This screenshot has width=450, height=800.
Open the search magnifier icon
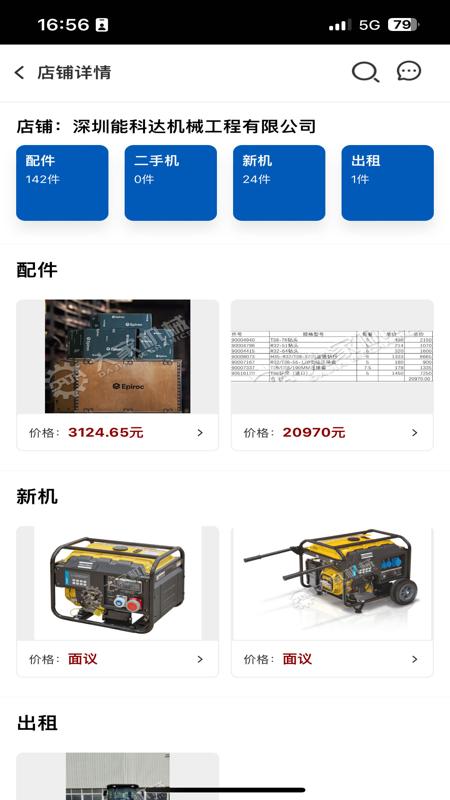point(365,72)
